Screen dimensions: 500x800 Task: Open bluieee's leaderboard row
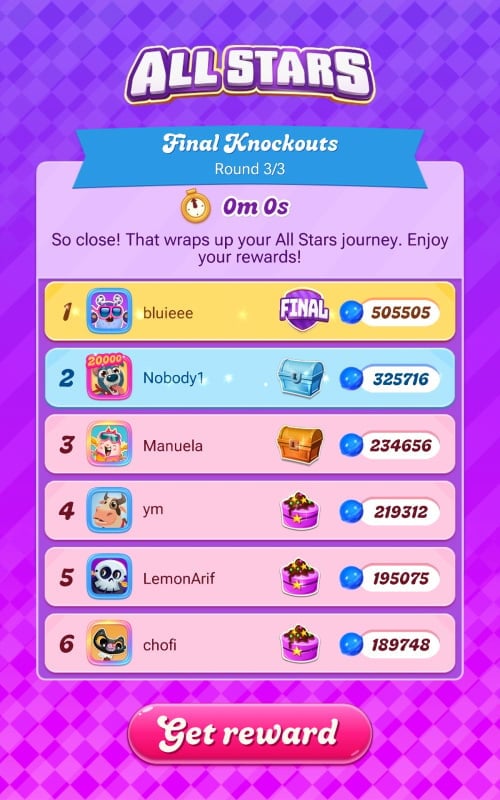click(249, 311)
